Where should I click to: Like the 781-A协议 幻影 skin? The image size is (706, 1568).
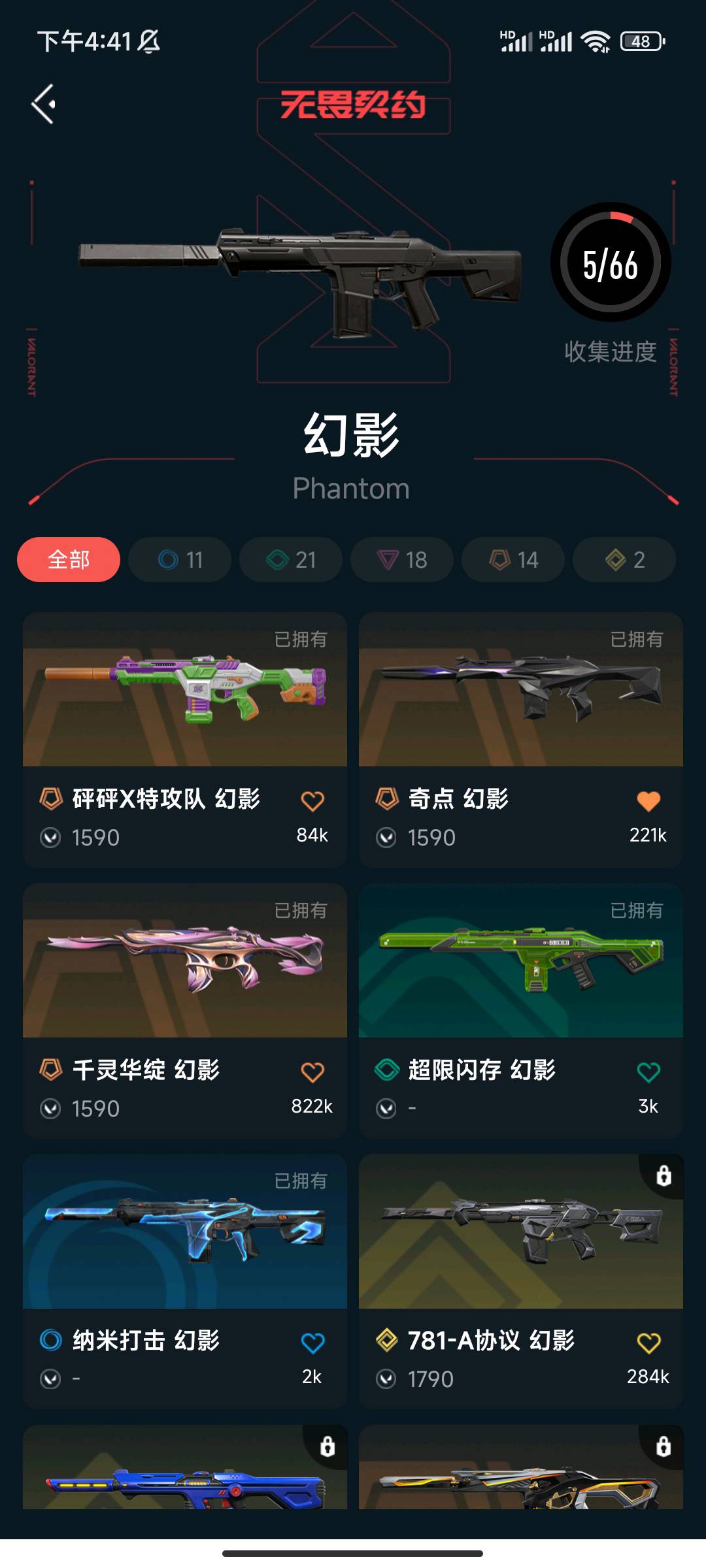(648, 1343)
